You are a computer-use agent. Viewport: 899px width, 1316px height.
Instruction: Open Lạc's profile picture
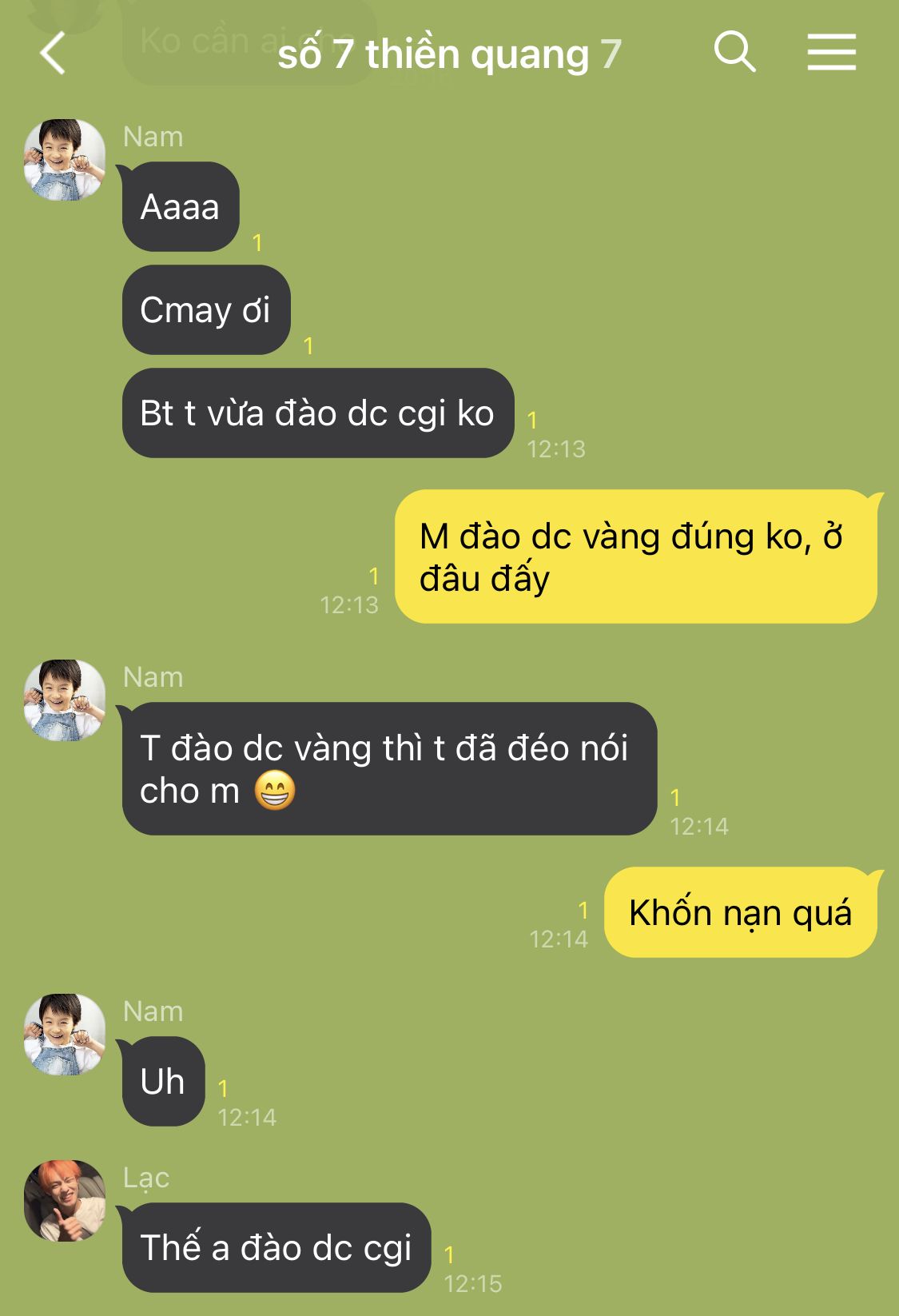(65, 1200)
